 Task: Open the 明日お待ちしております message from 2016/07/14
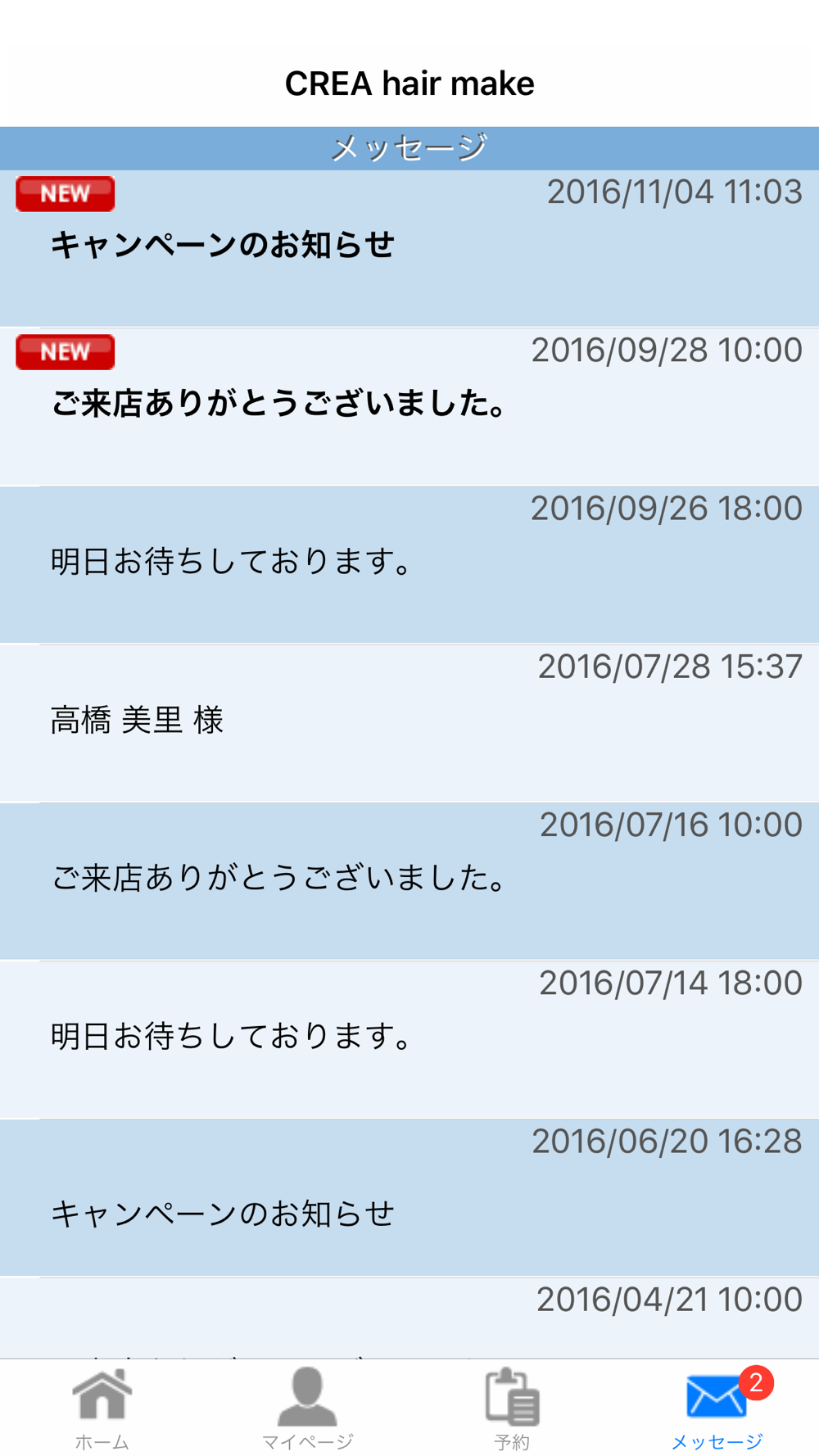click(409, 1040)
